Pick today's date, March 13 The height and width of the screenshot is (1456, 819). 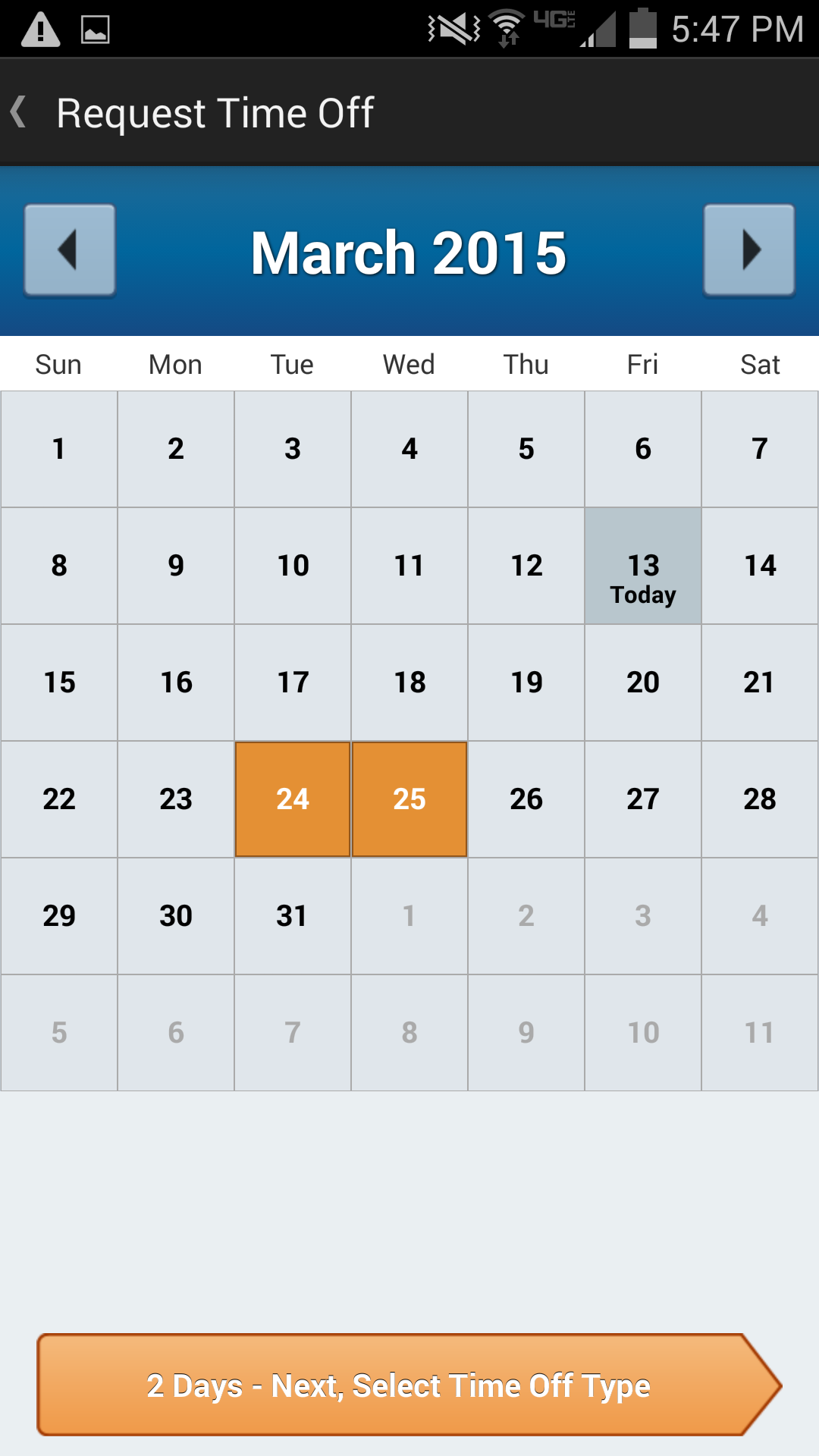[643, 566]
